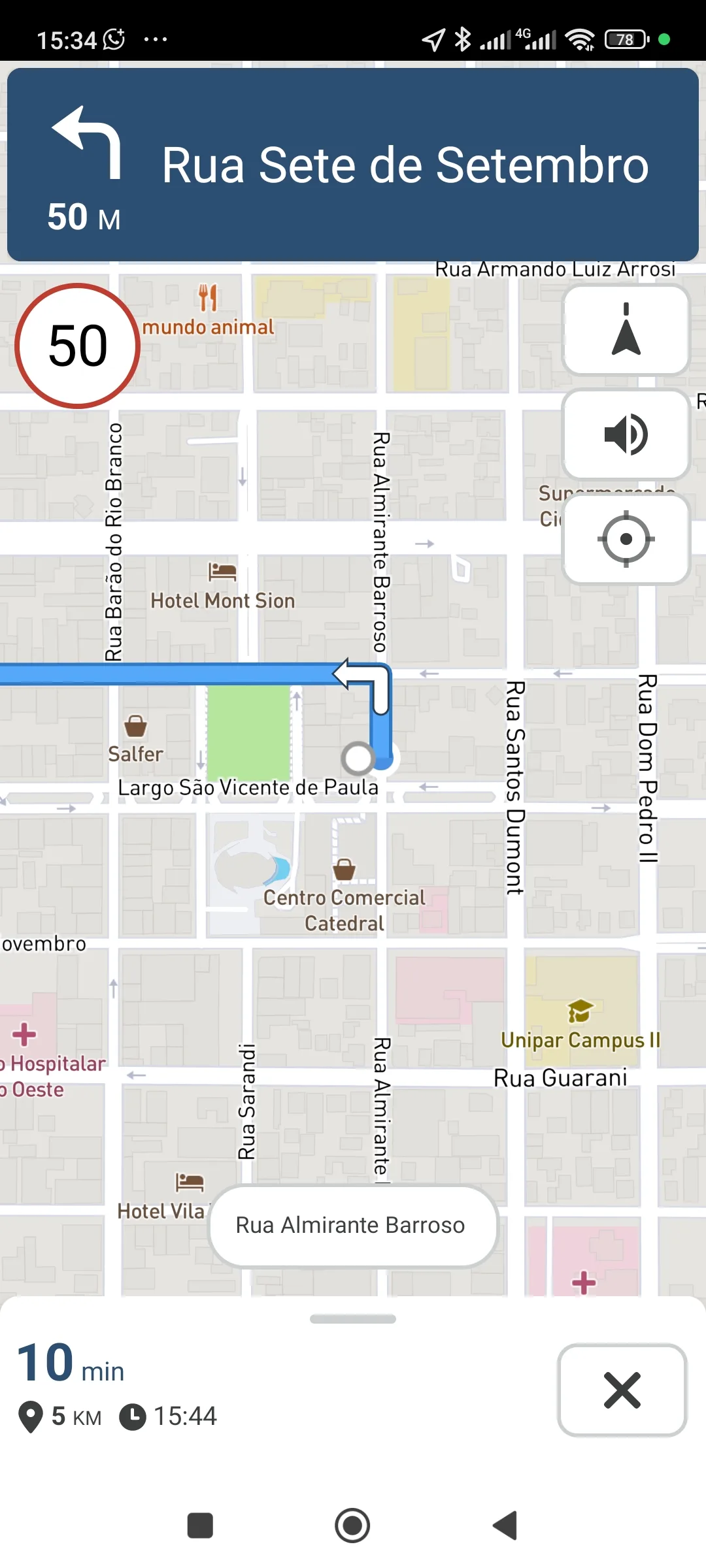Go back using system back button
Image resolution: width=706 pixels, height=1568 pixels.
point(505,1526)
